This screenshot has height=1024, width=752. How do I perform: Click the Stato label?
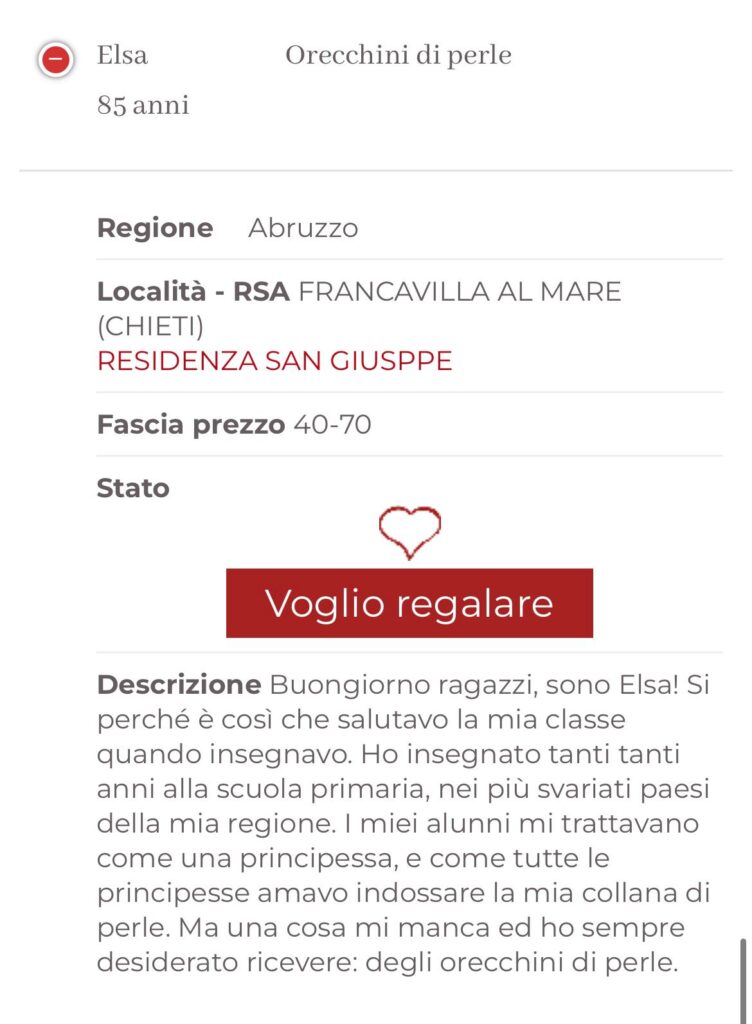click(131, 488)
